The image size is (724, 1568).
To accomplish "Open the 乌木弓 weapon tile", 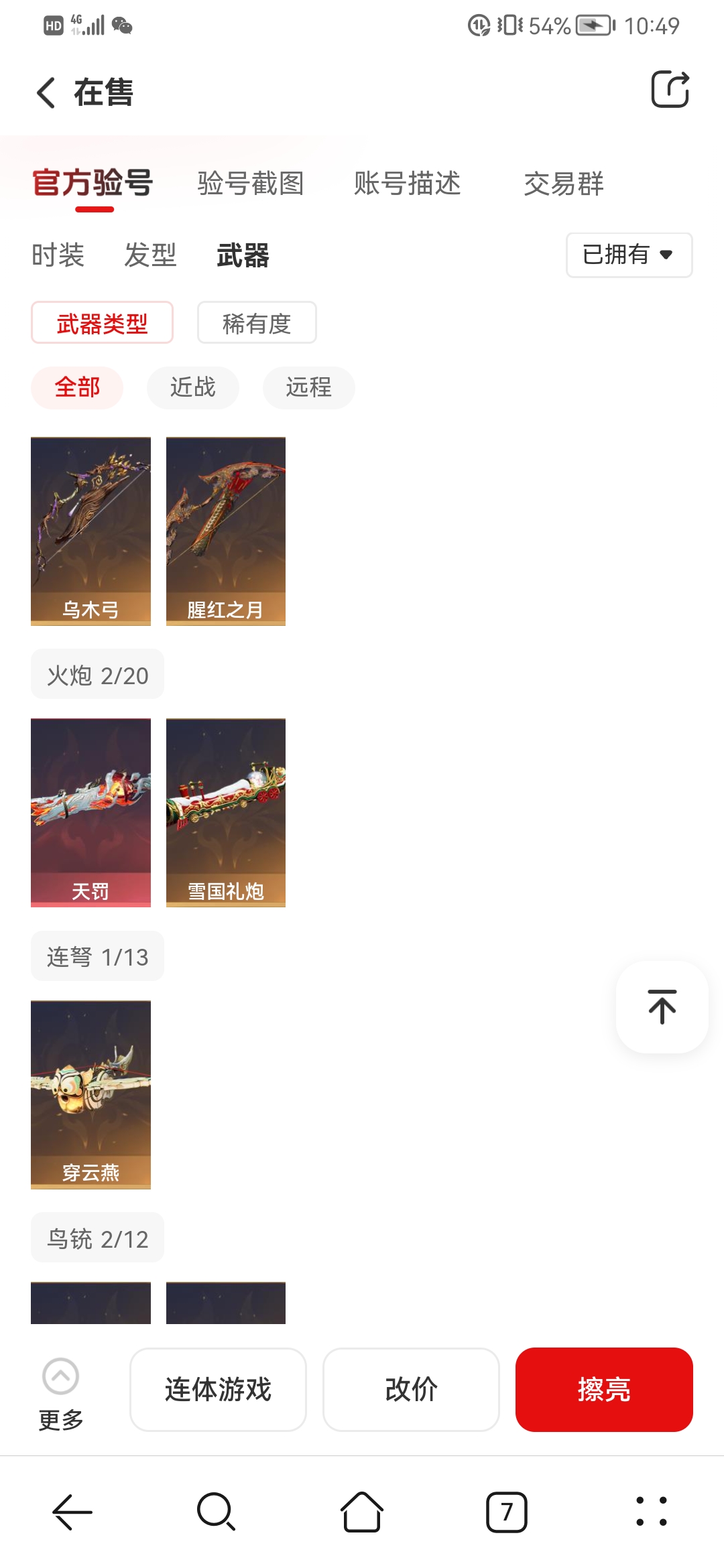I will coord(90,531).
